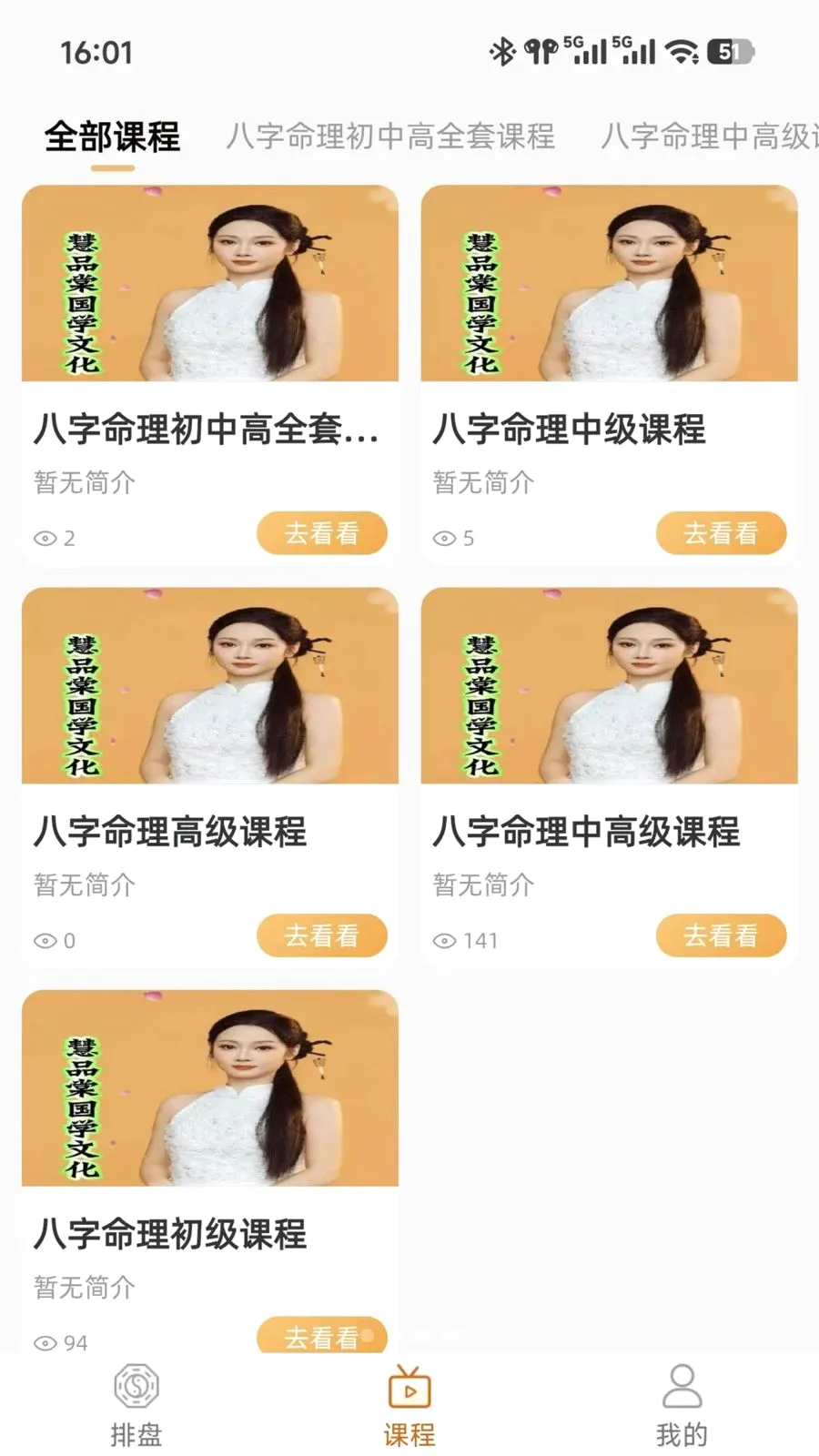
Task: Go to the 排盘 bottom tab
Action: click(136, 1406)
